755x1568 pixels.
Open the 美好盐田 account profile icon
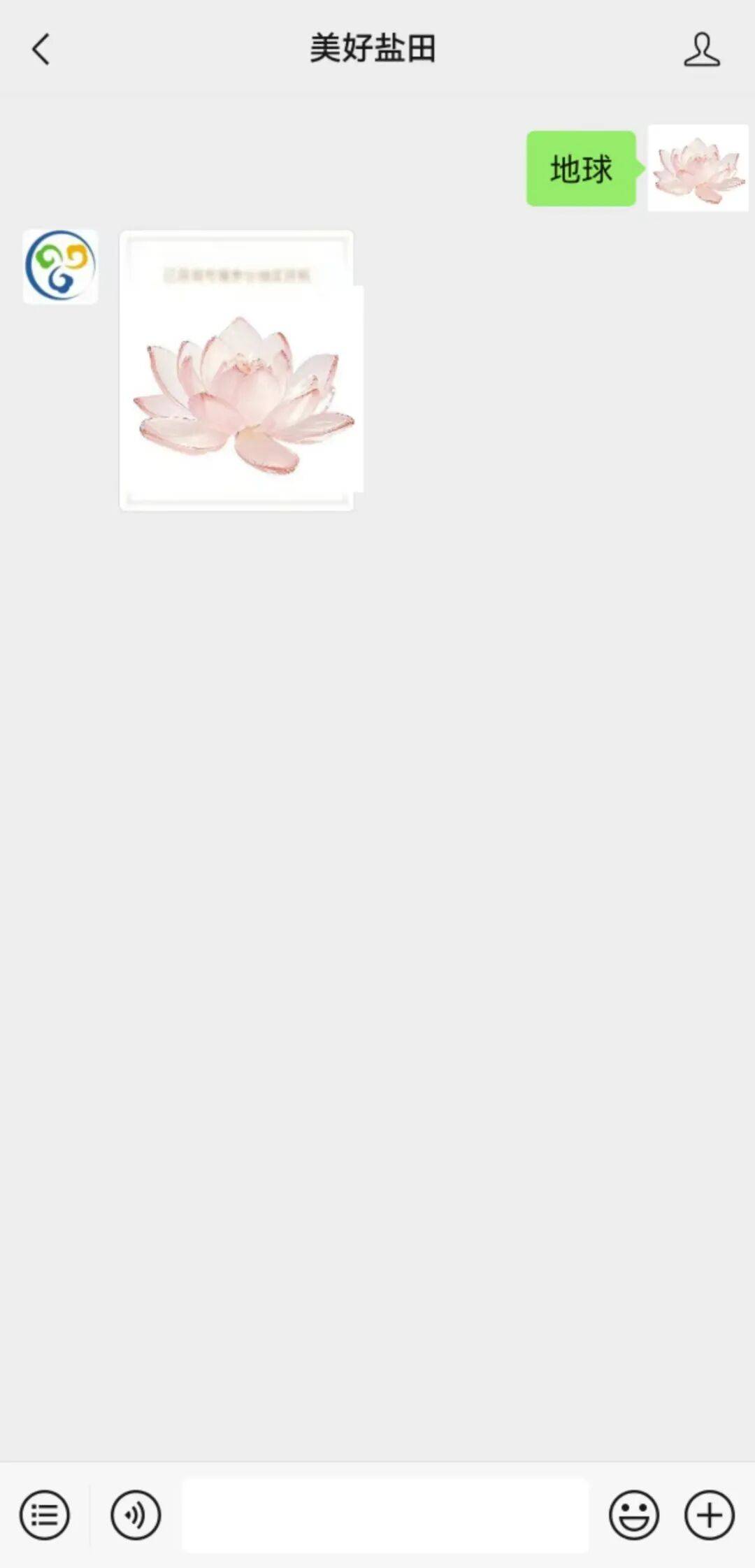coord(701,50)
